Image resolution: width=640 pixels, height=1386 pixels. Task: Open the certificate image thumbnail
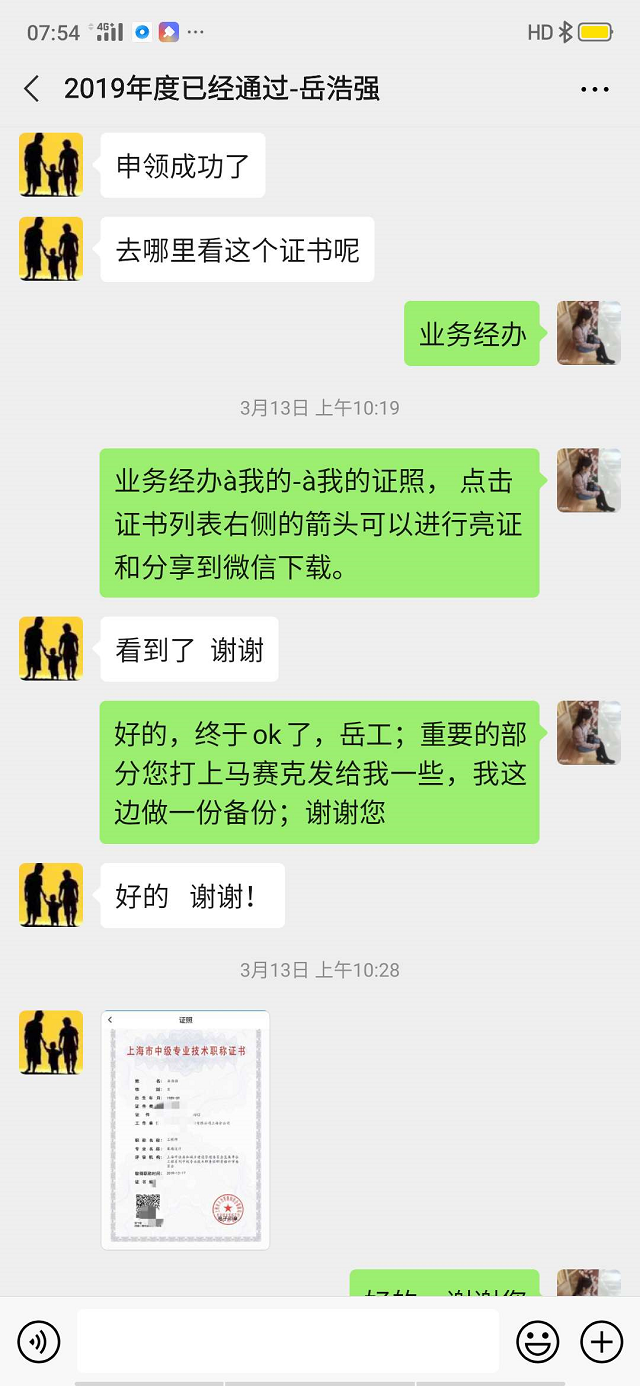tap(186, 1129)
